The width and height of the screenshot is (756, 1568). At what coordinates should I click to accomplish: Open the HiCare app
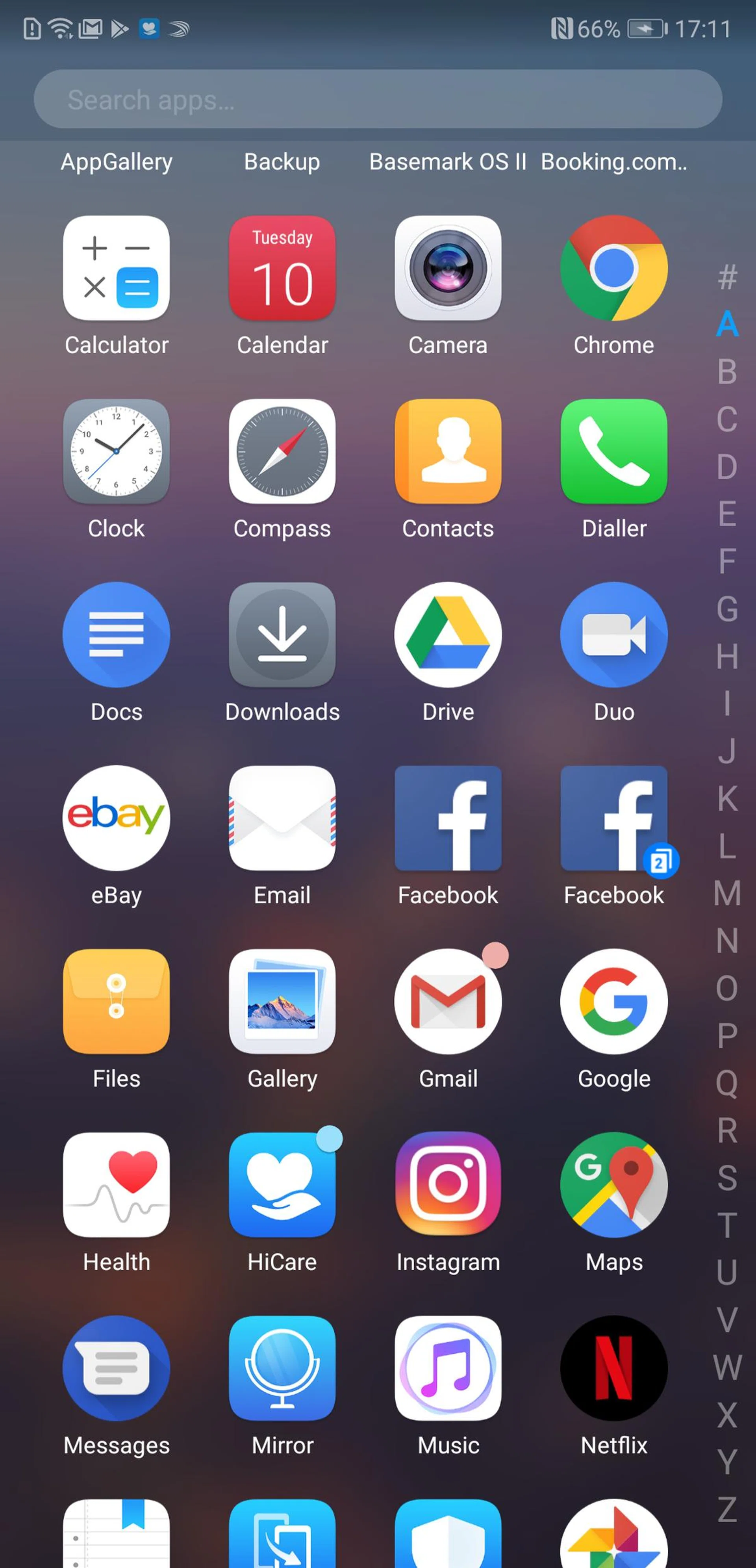pyautogui.click(x=282, y=1185)
